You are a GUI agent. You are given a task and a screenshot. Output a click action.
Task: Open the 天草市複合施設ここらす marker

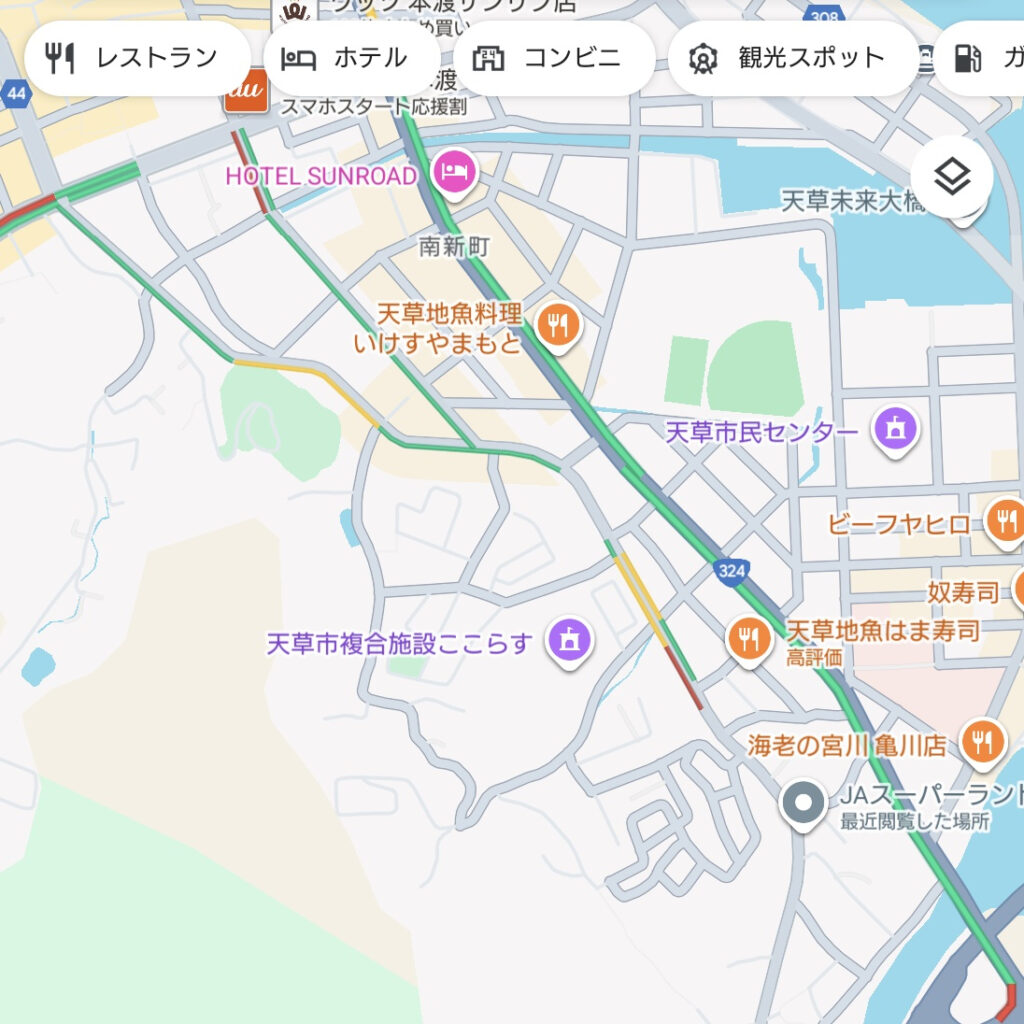point(569,639)
